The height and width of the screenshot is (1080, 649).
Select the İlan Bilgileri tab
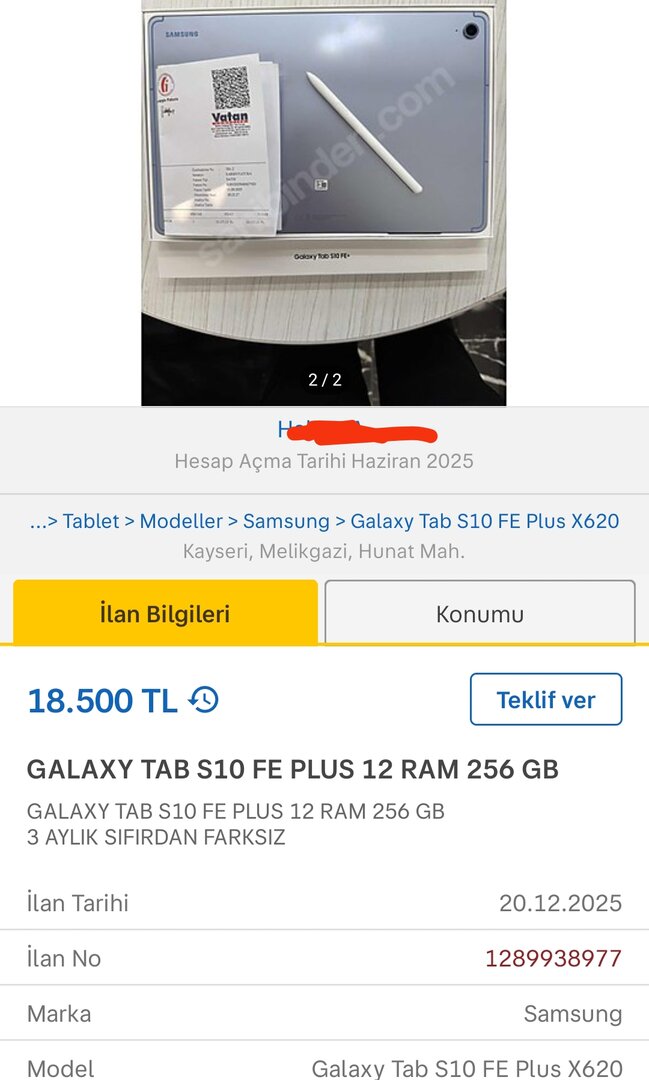pyautogui.click(x=165, y=613)
